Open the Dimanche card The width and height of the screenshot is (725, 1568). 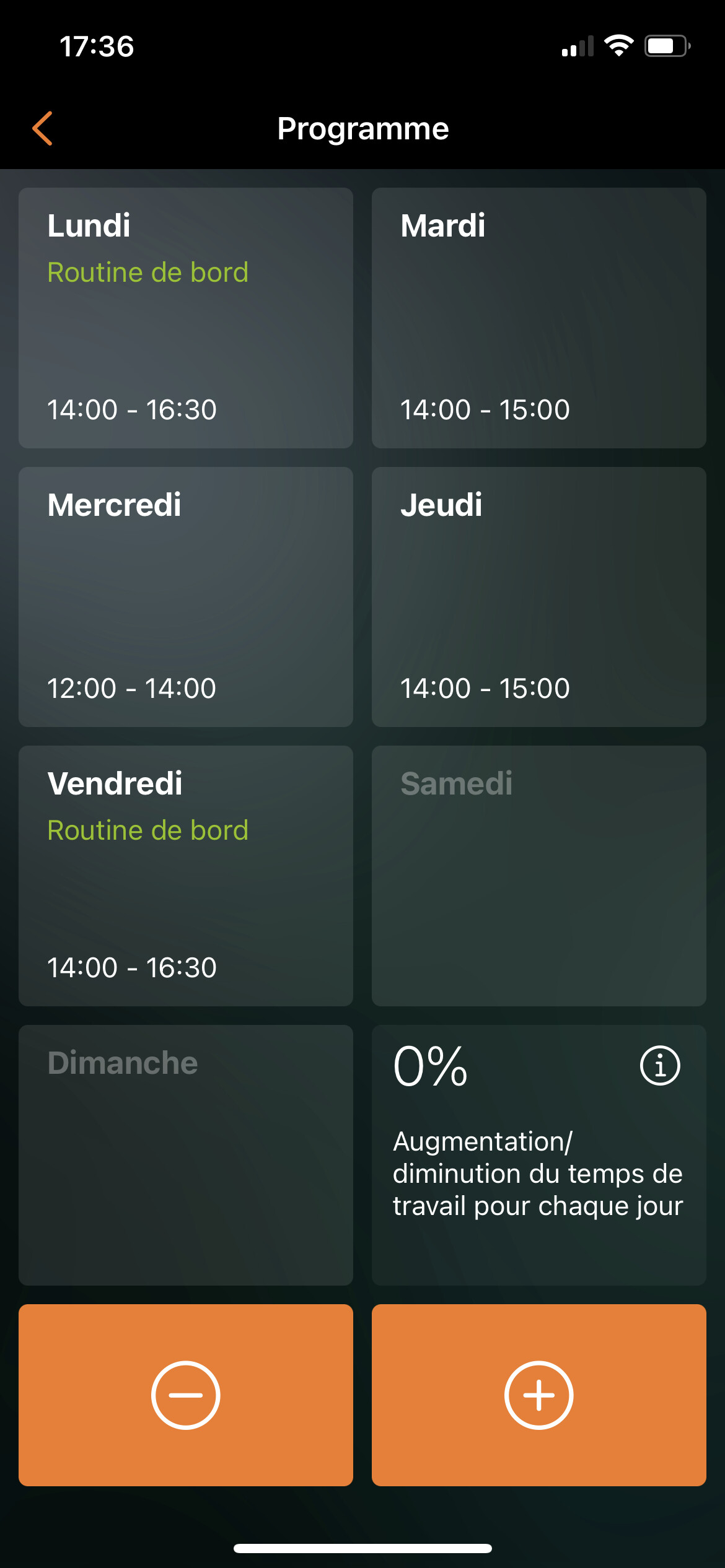click(186, 1155)
